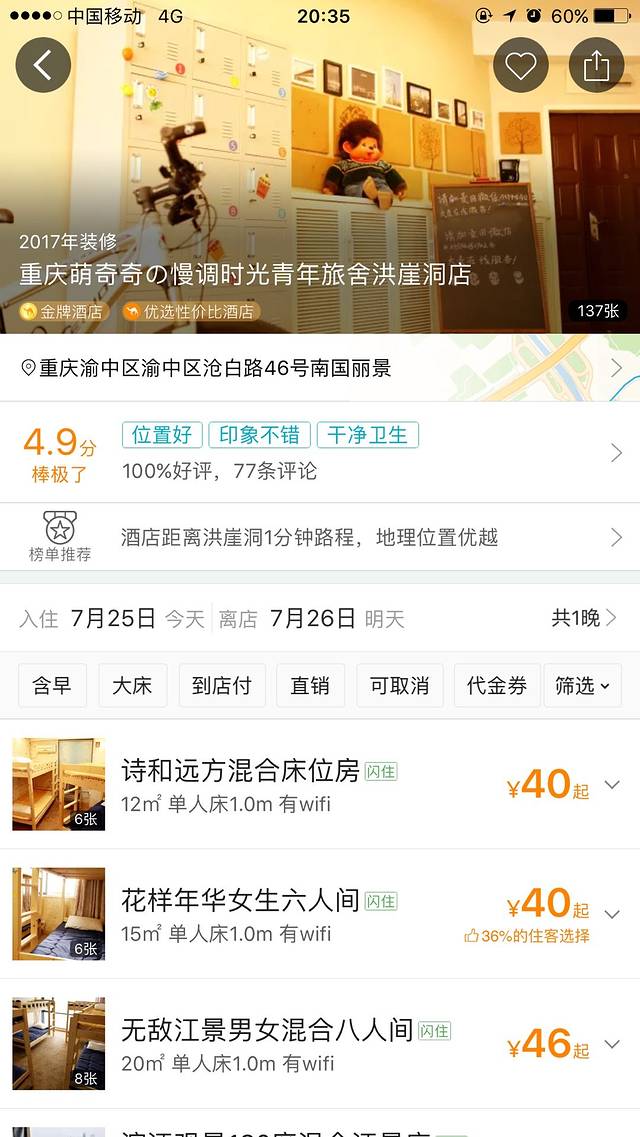Image resolution: width=640 pixels, height=1137 pixels.
Task: Select the 代金券 filter chip
Action: (x=497, y=686)
